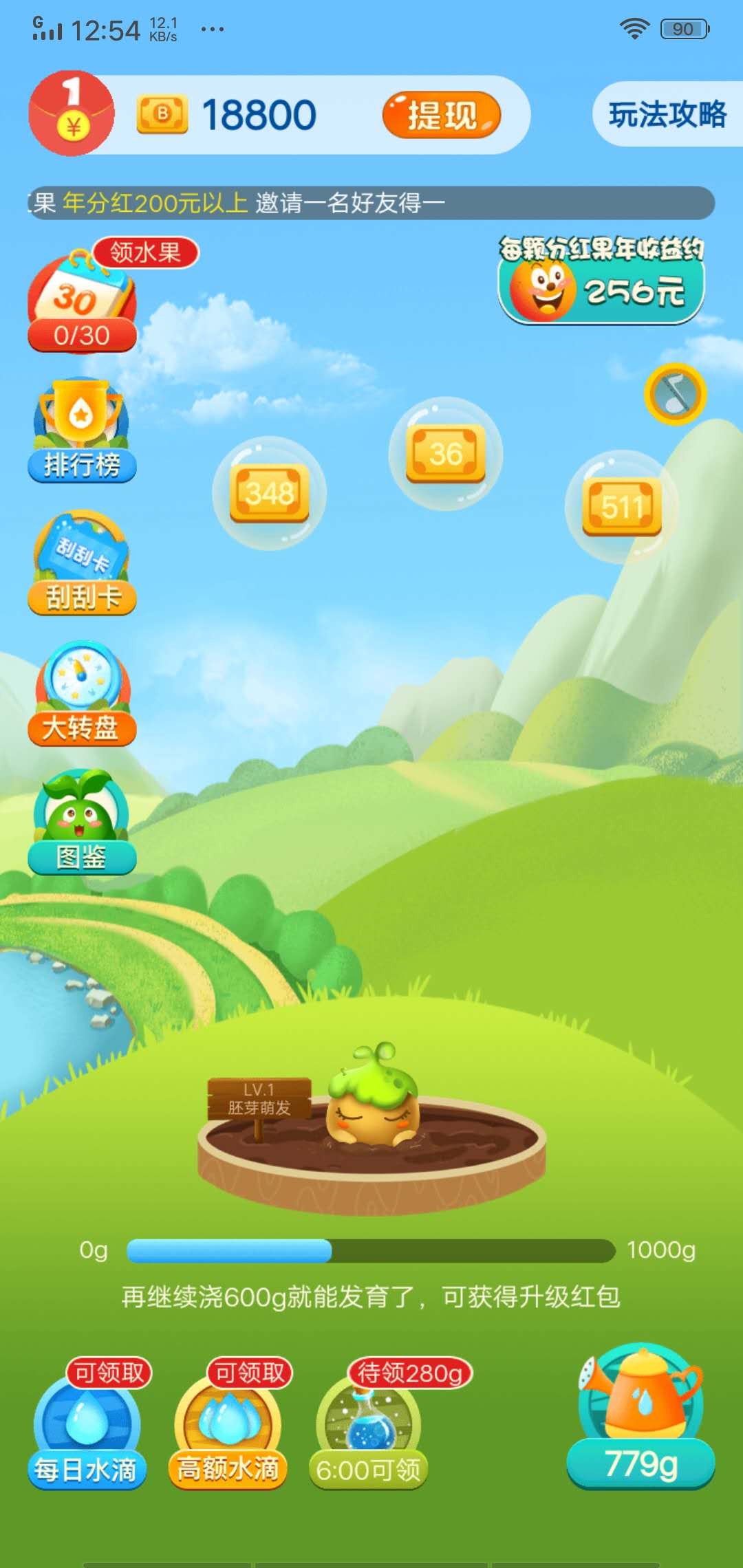Screen dimensions: 743x1568
Task: Open the 排行榜 leaderboard
Action: tap(82, 432)
